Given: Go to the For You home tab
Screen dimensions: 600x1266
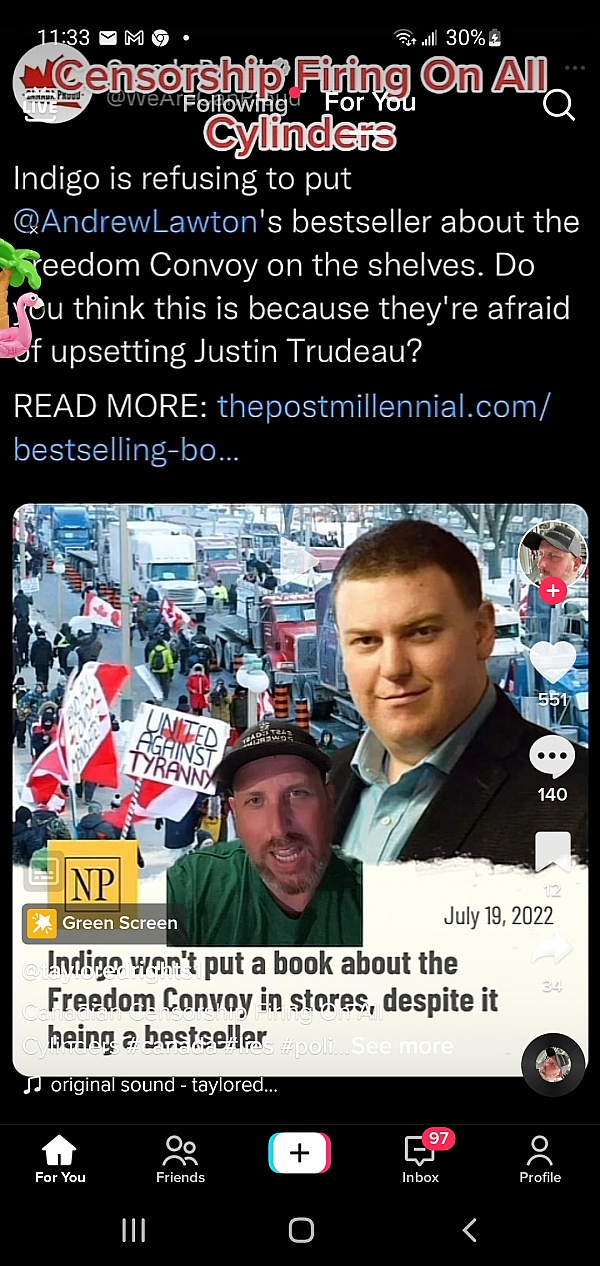Looking at the screenshot, I should coord(60,1160).
